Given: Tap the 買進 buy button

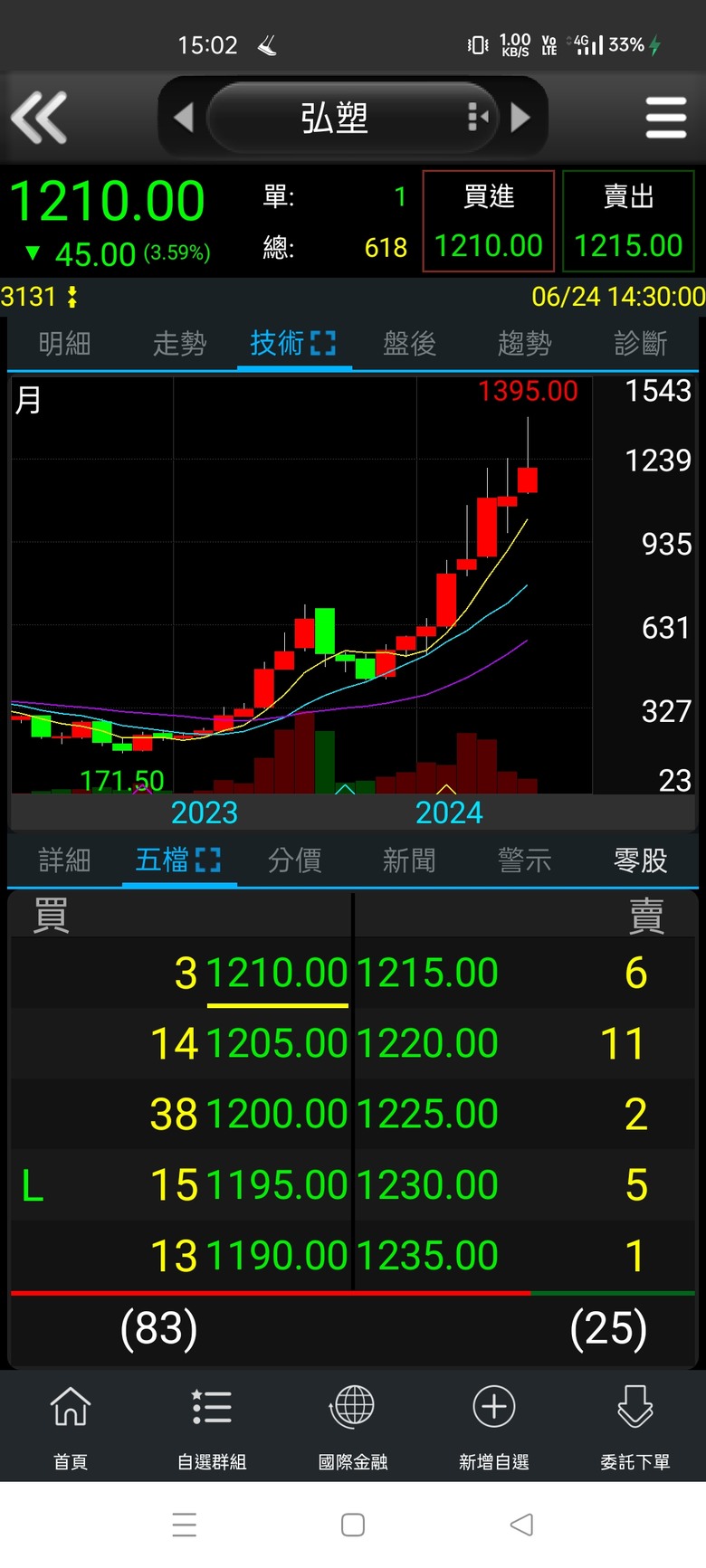Looking at the screenshot, I should [489, 221].
